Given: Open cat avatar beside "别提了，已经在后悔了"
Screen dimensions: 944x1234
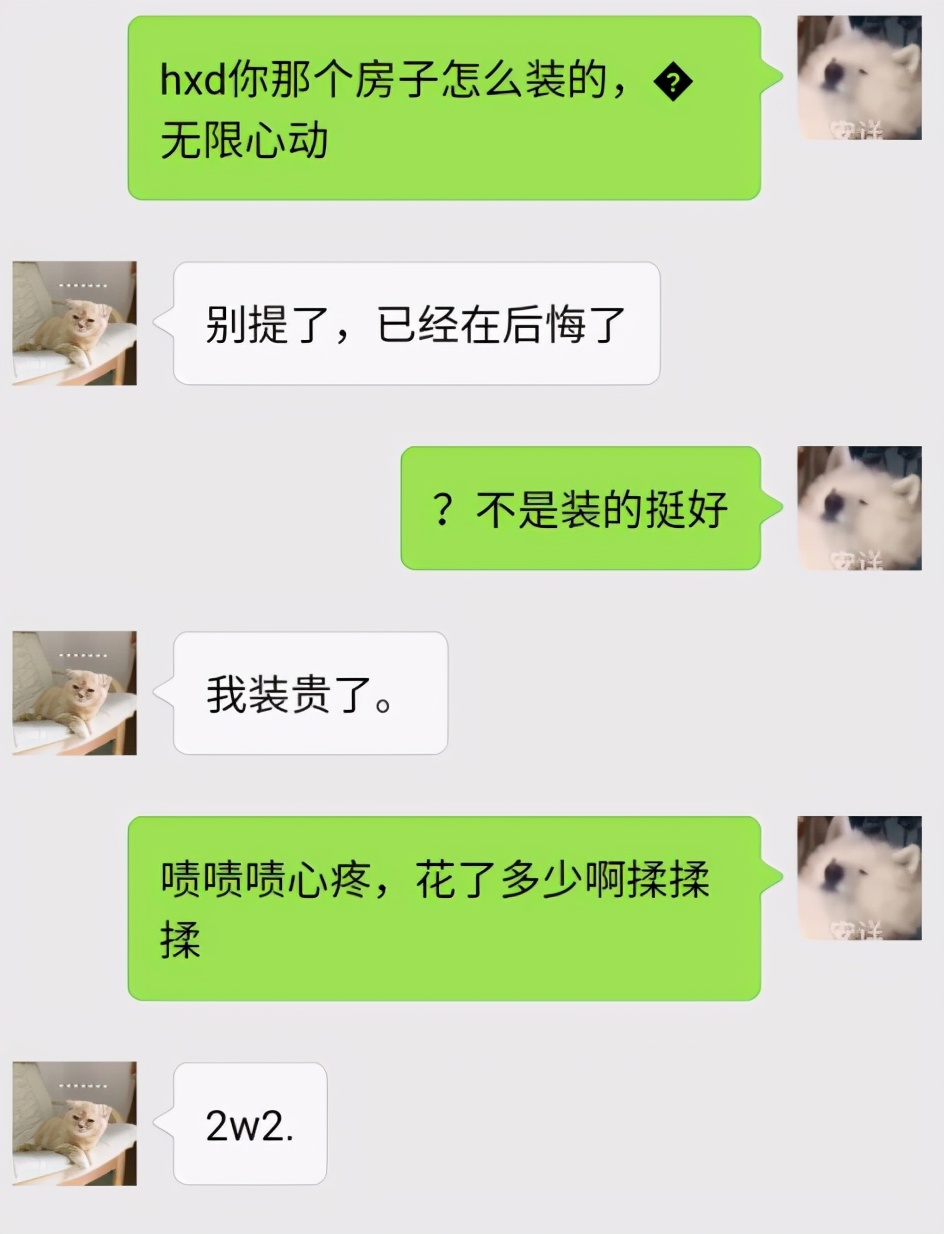Looking at the screenshot, I should tap(74, 323).
